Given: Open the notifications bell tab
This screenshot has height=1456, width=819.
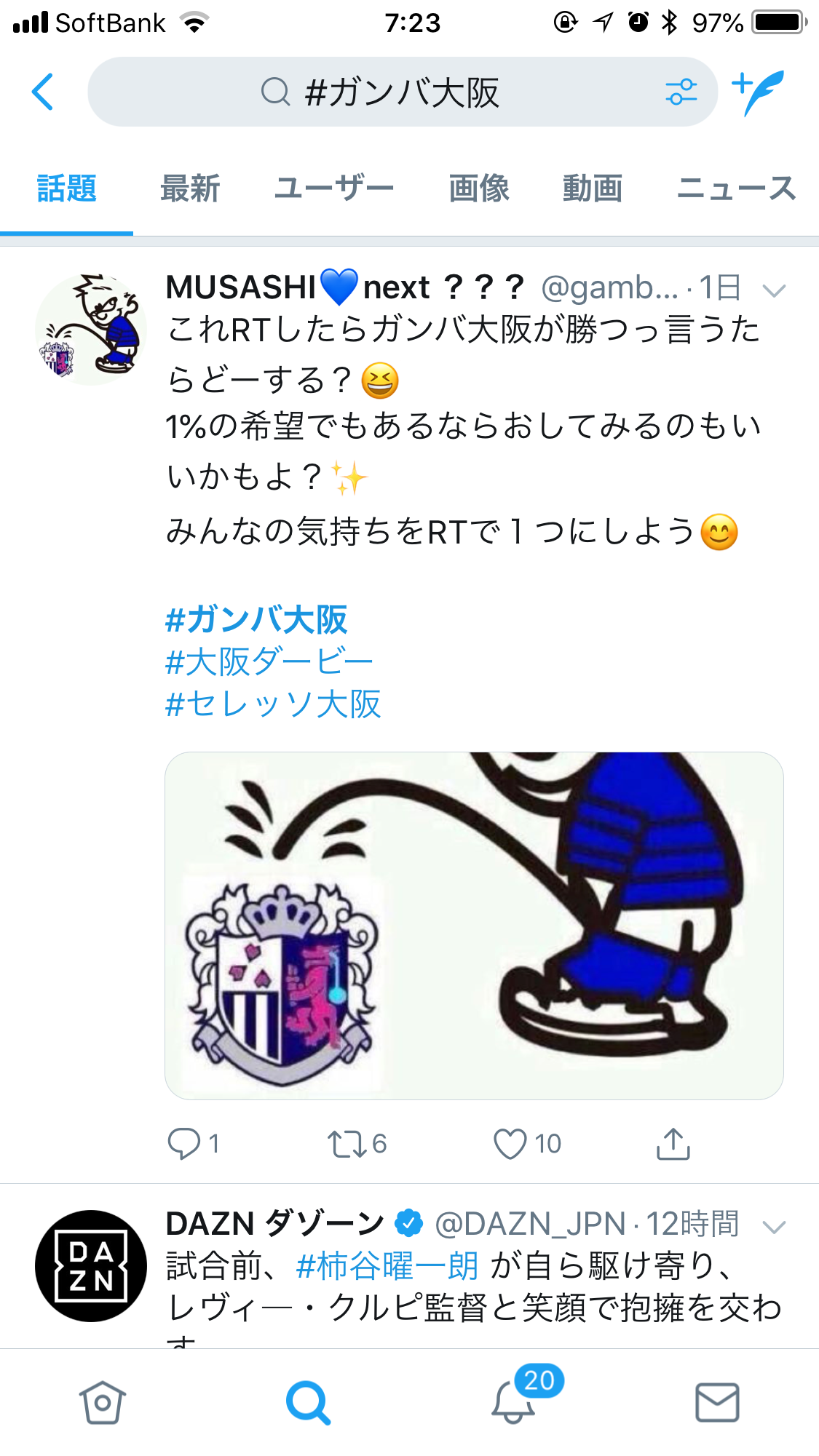Looking at the screenshot, I should pyautogui.click(x=514, y=1402).
